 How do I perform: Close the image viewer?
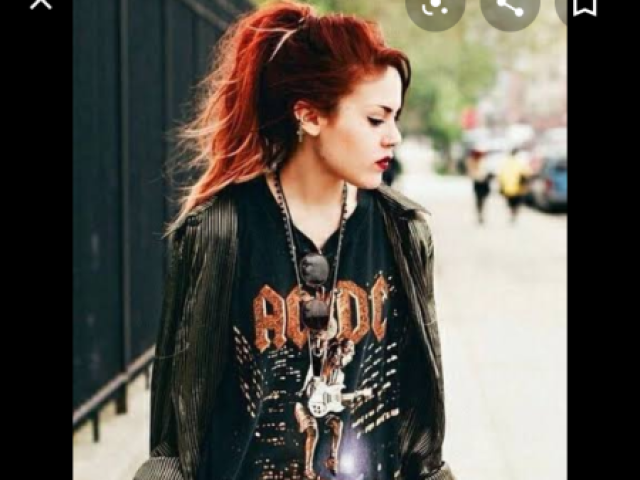click(x=40, y=4)
